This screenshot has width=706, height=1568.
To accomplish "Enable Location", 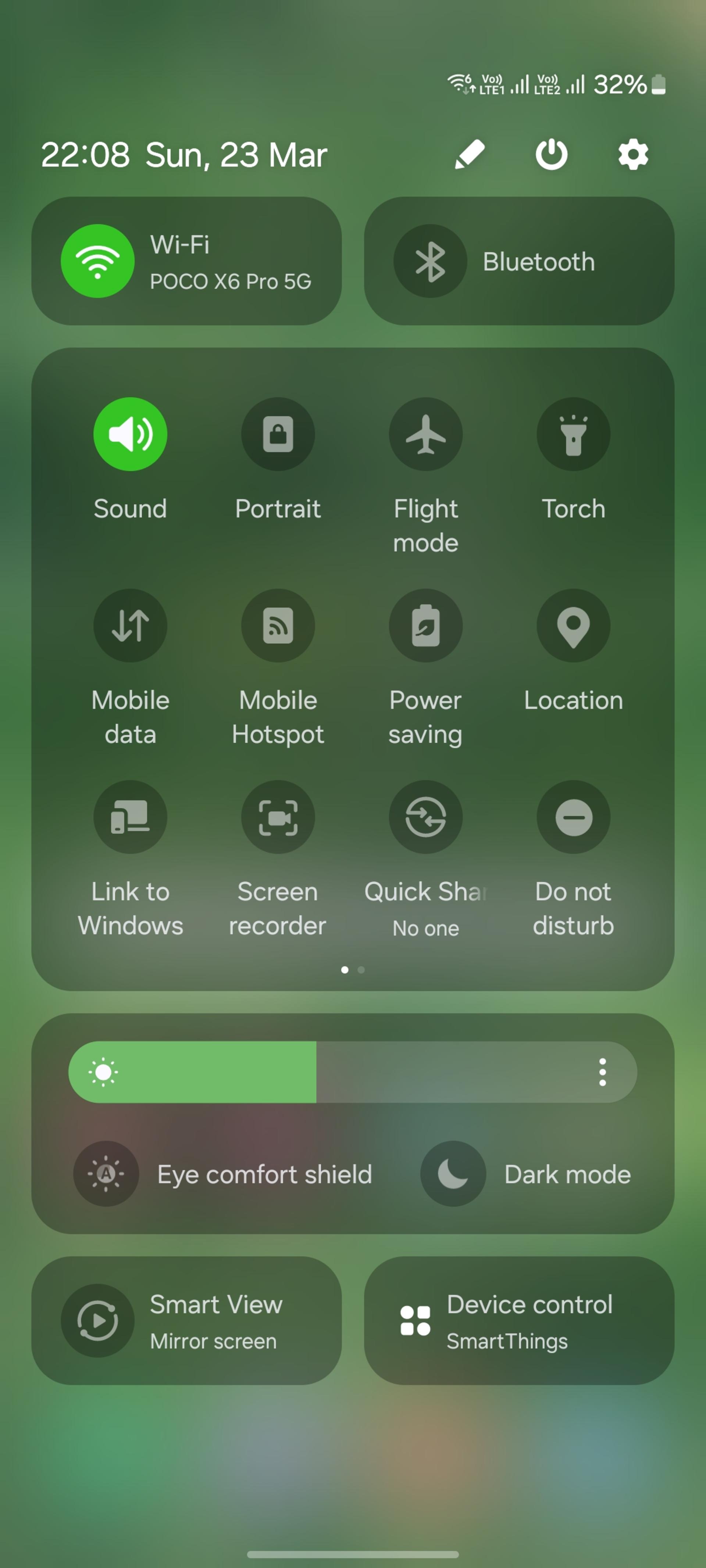I will coord(573,625).
